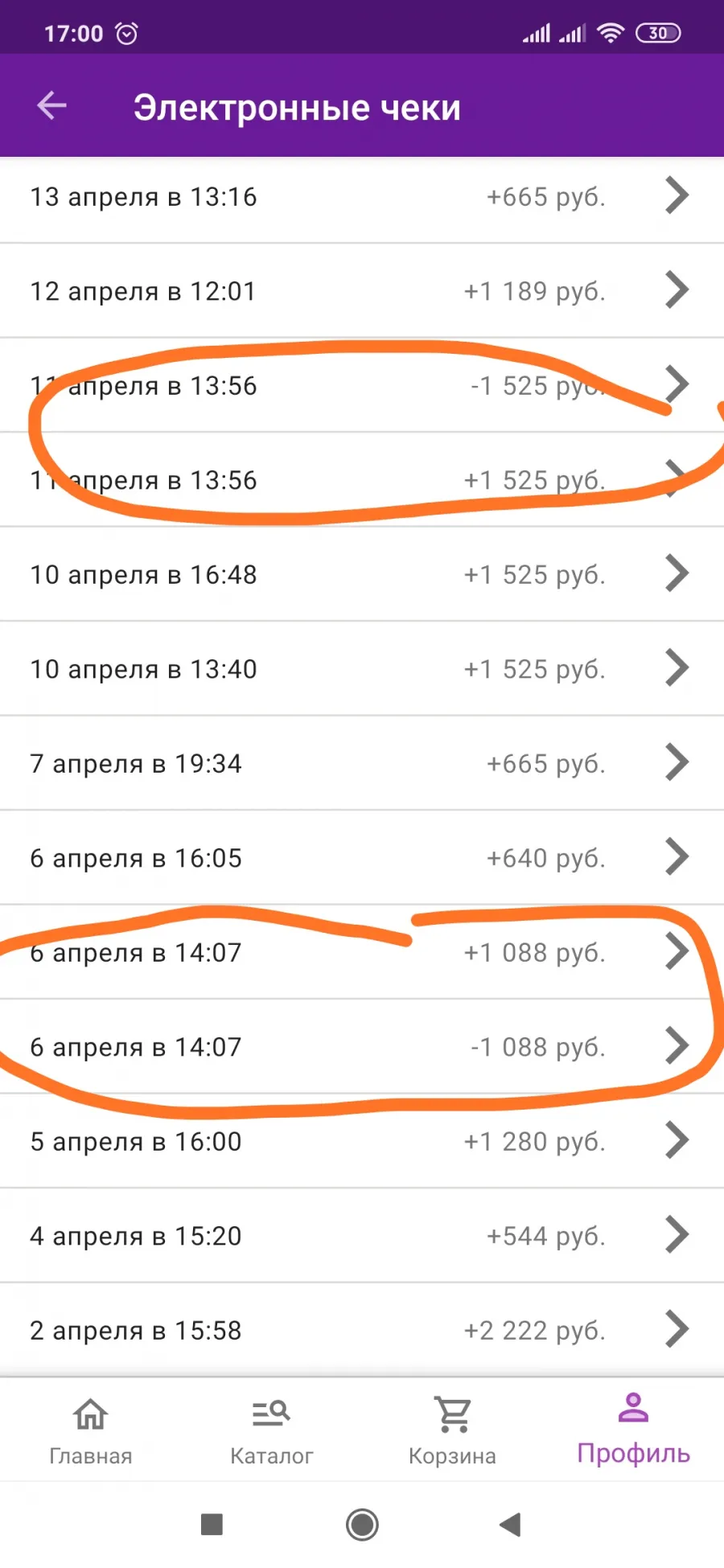
Task: Open receipt from 4 апреля в 15:20
Action: click(362, 1235)
